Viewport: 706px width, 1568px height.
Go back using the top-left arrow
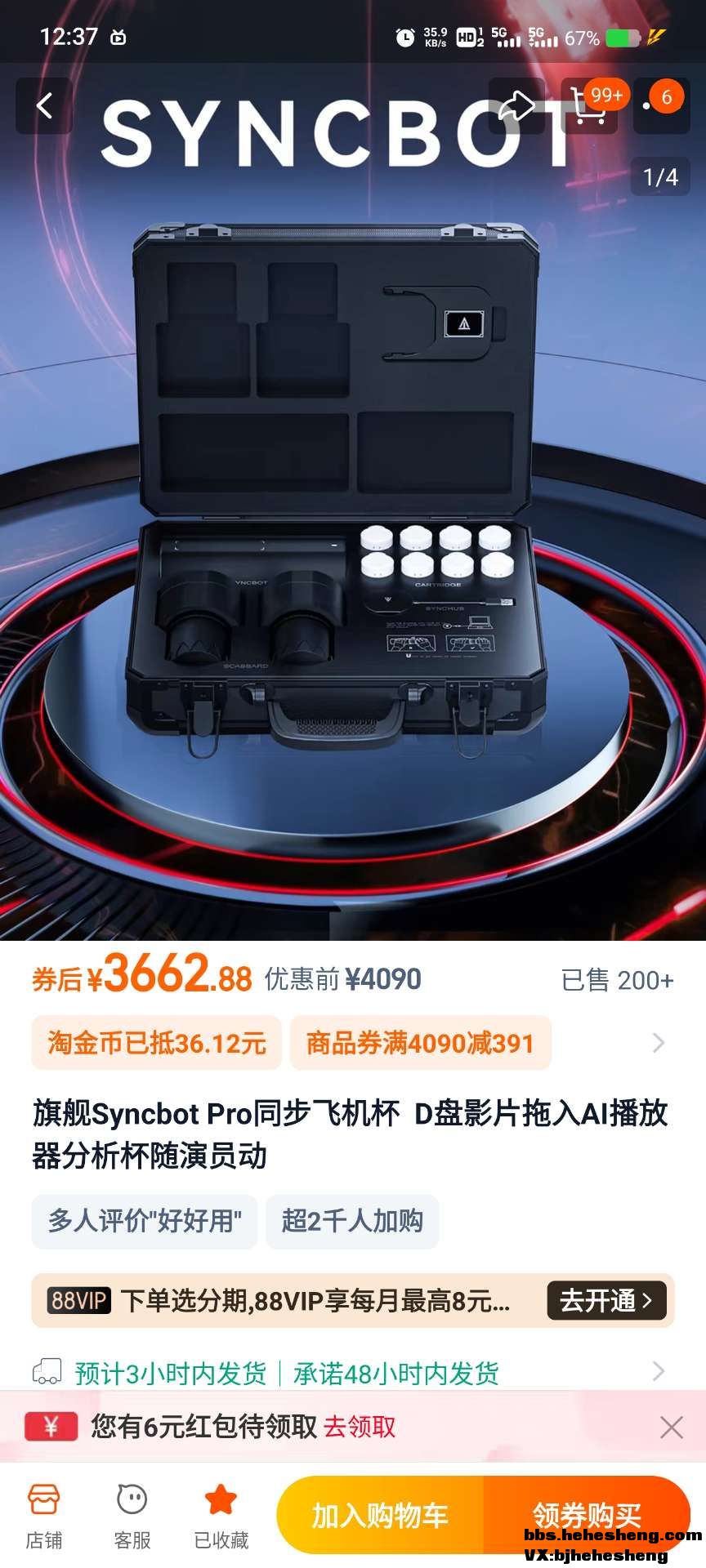(44, 105)
